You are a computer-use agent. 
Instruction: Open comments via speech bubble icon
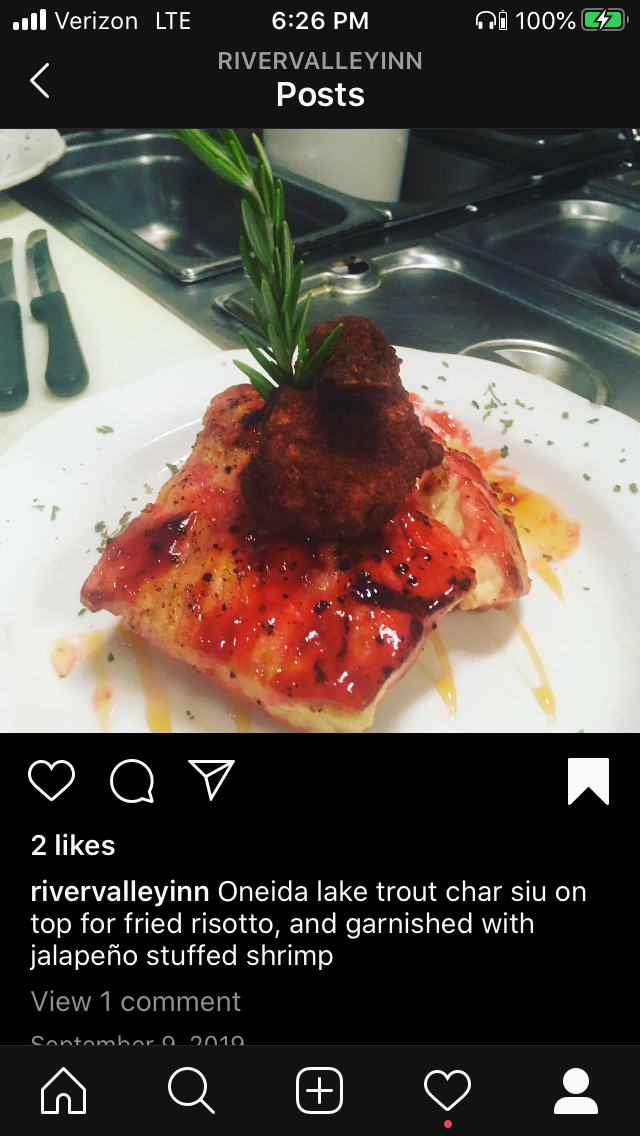pos(131,781)
